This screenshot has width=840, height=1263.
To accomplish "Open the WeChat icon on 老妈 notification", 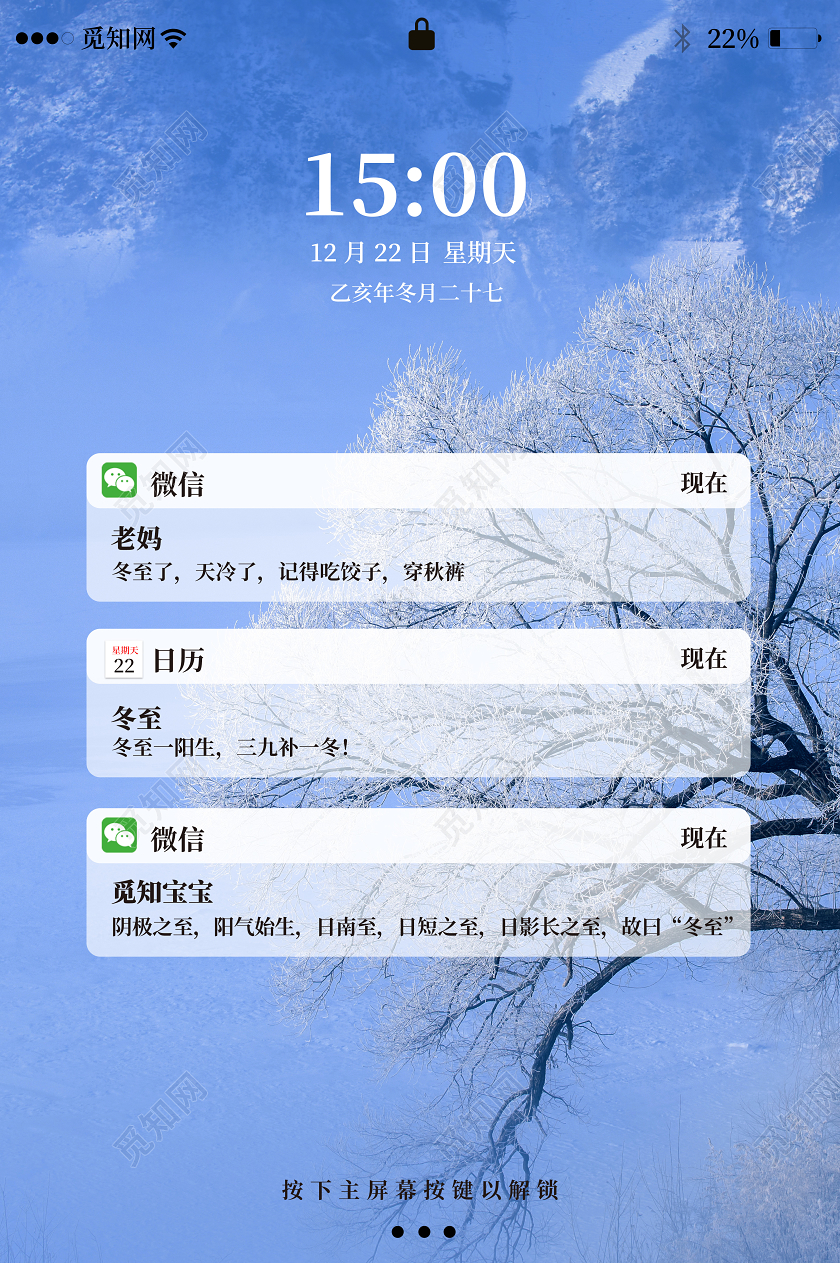I will pos(120,481).
